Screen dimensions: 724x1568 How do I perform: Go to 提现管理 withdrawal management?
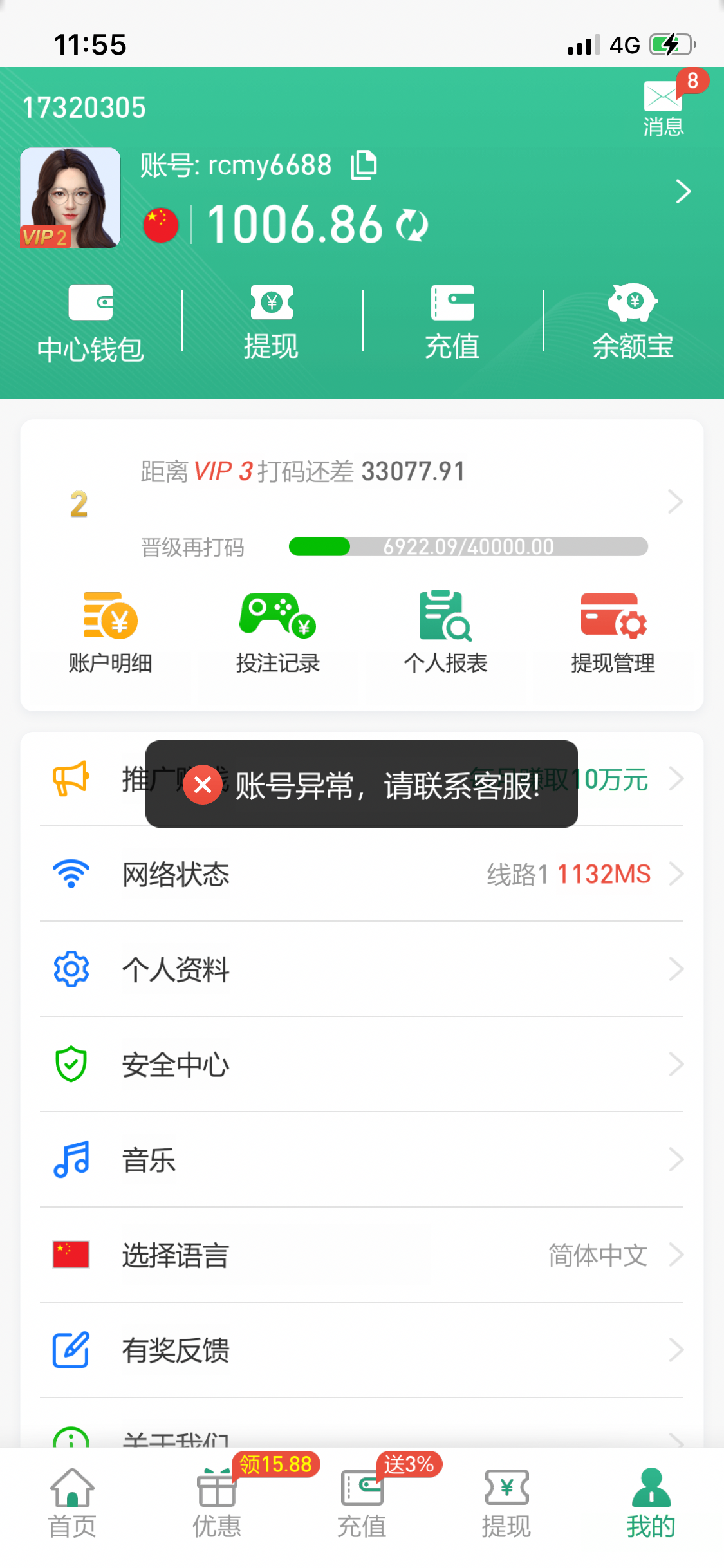613,632
